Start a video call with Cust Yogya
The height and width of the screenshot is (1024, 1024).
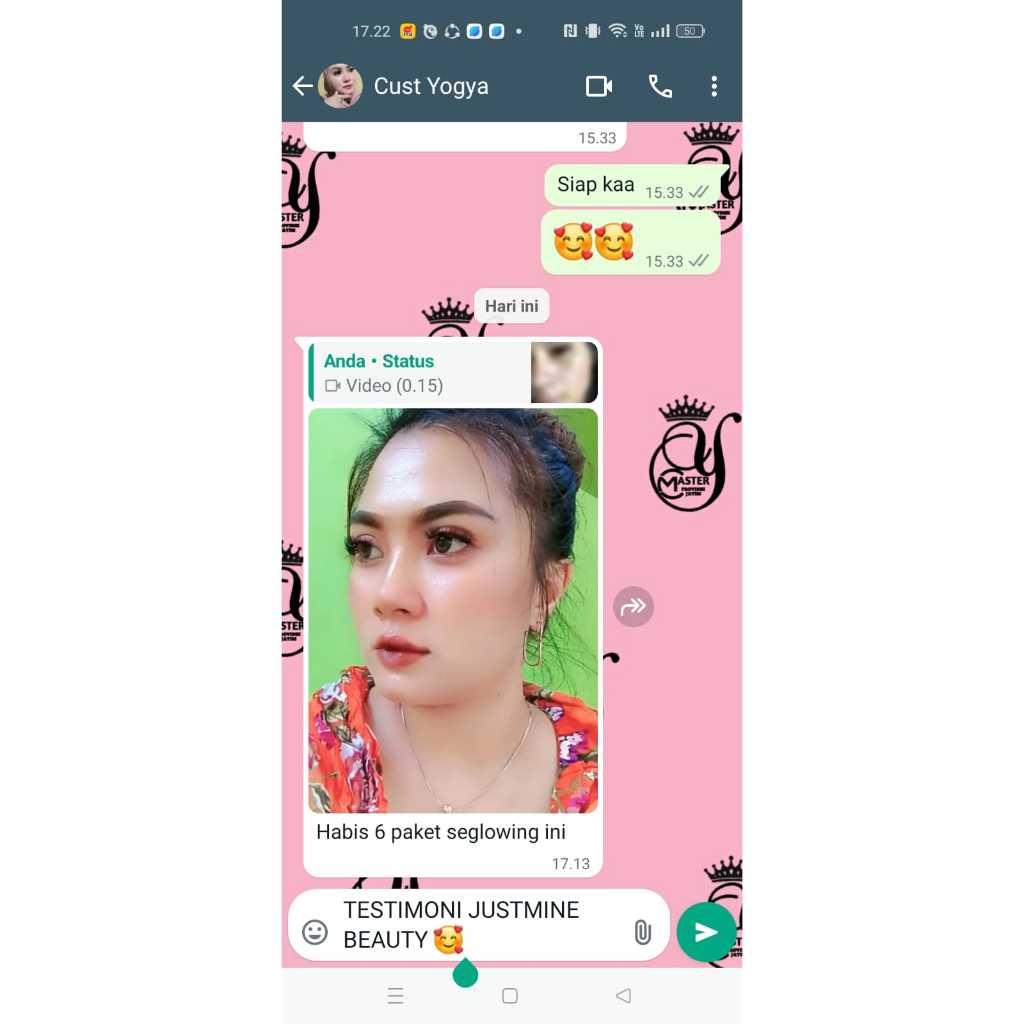tap(598, 86)
